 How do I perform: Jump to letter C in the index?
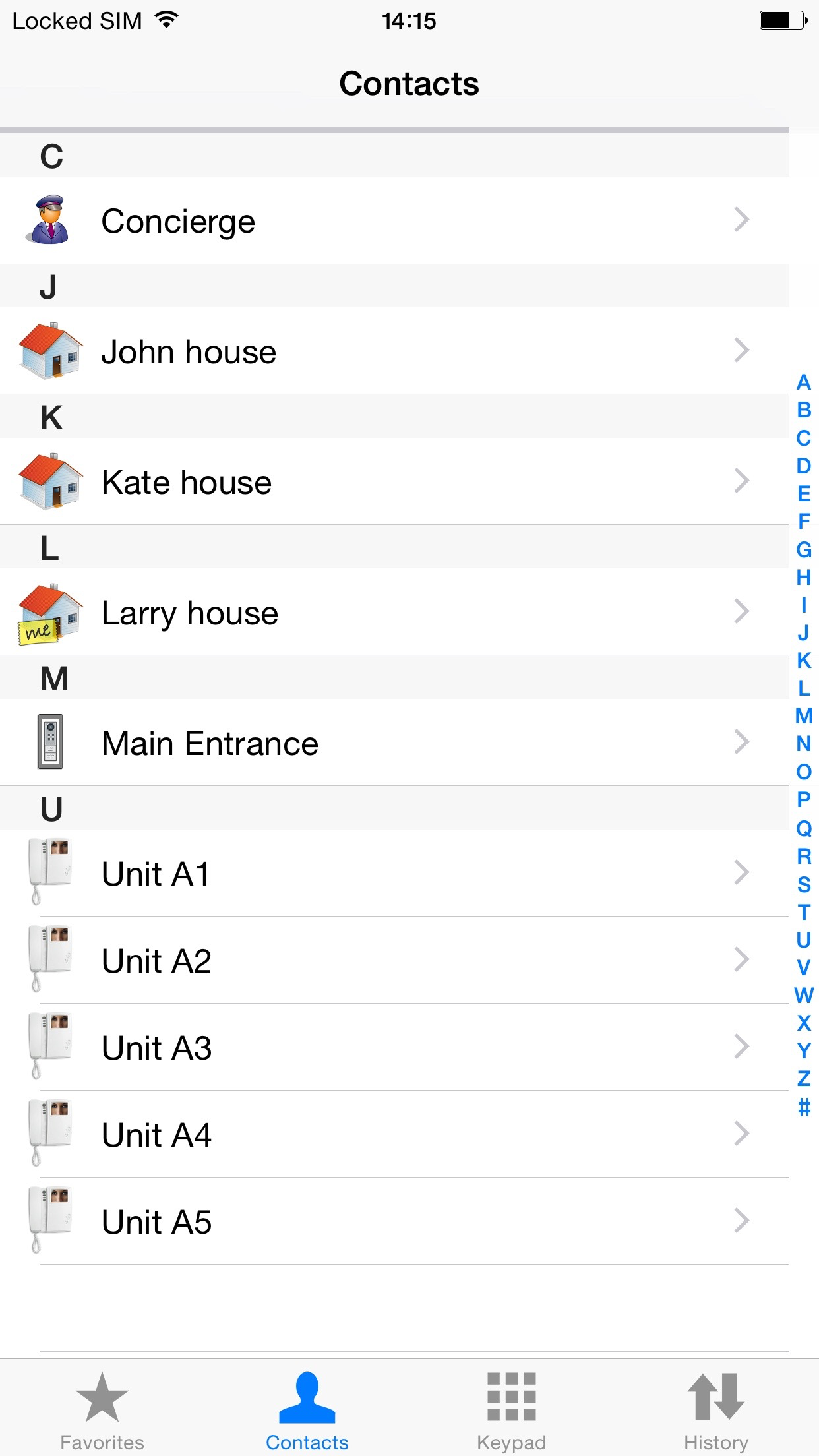click(803, 438)
